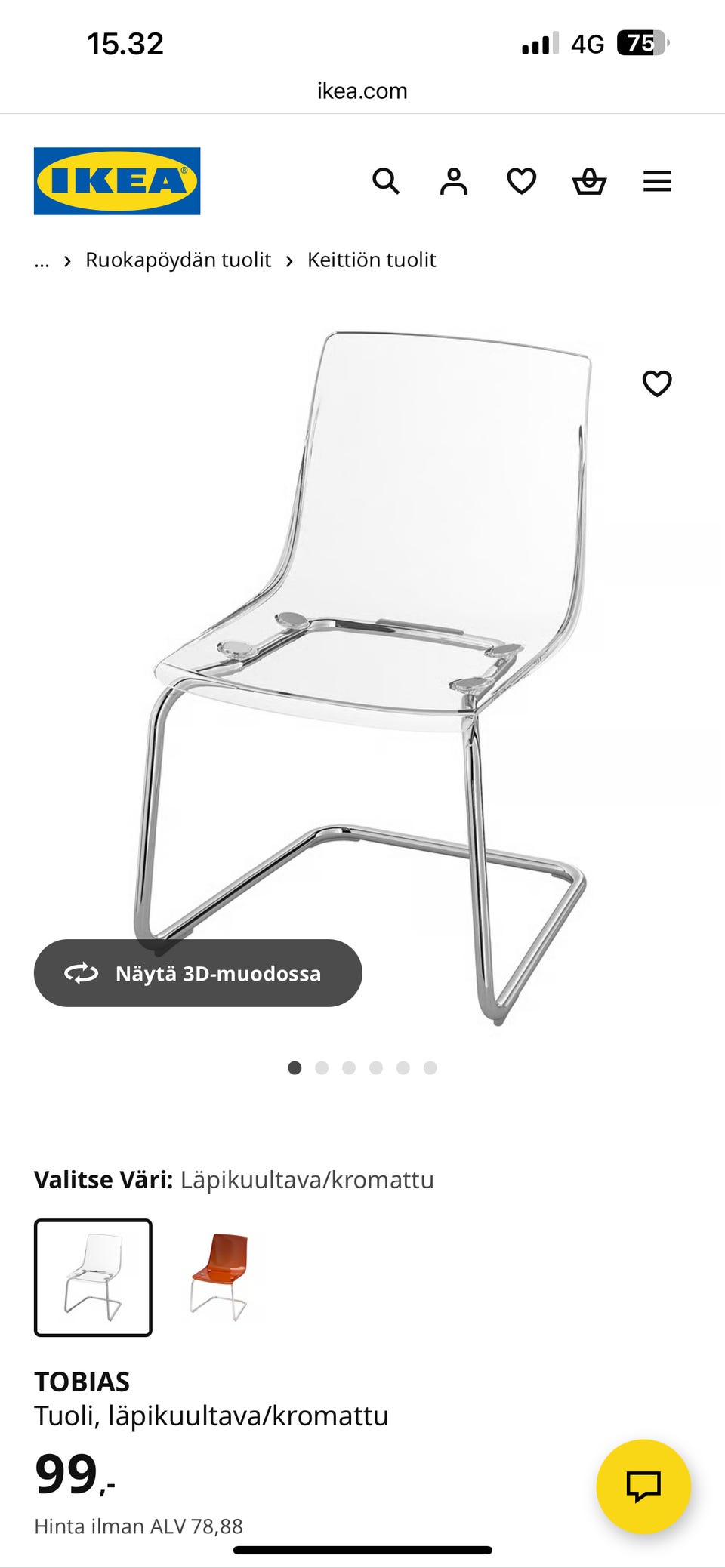
Task: Open the search icon in header
Action: point(385,181)
